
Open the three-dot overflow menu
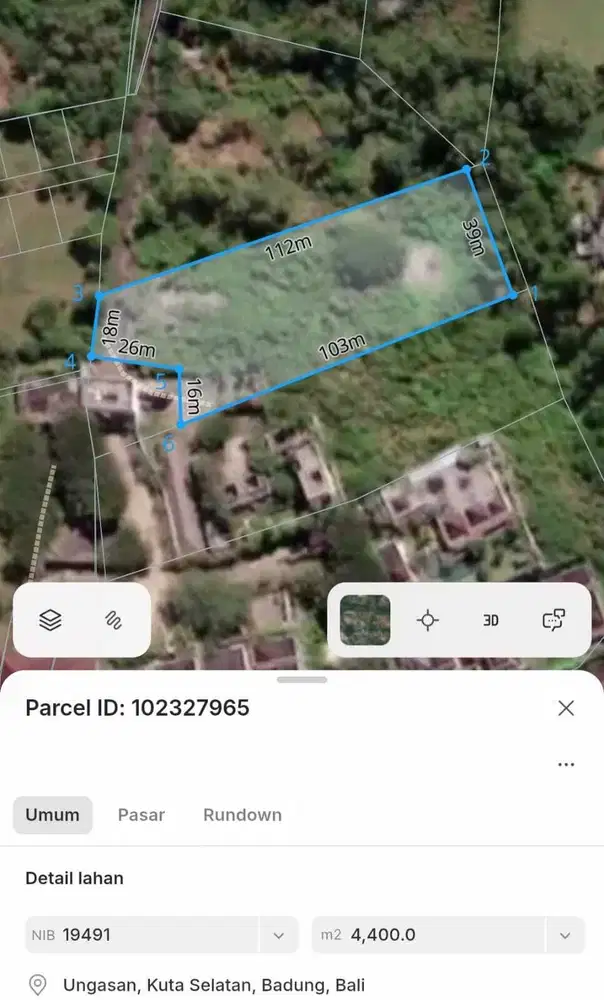coord(566,765)
